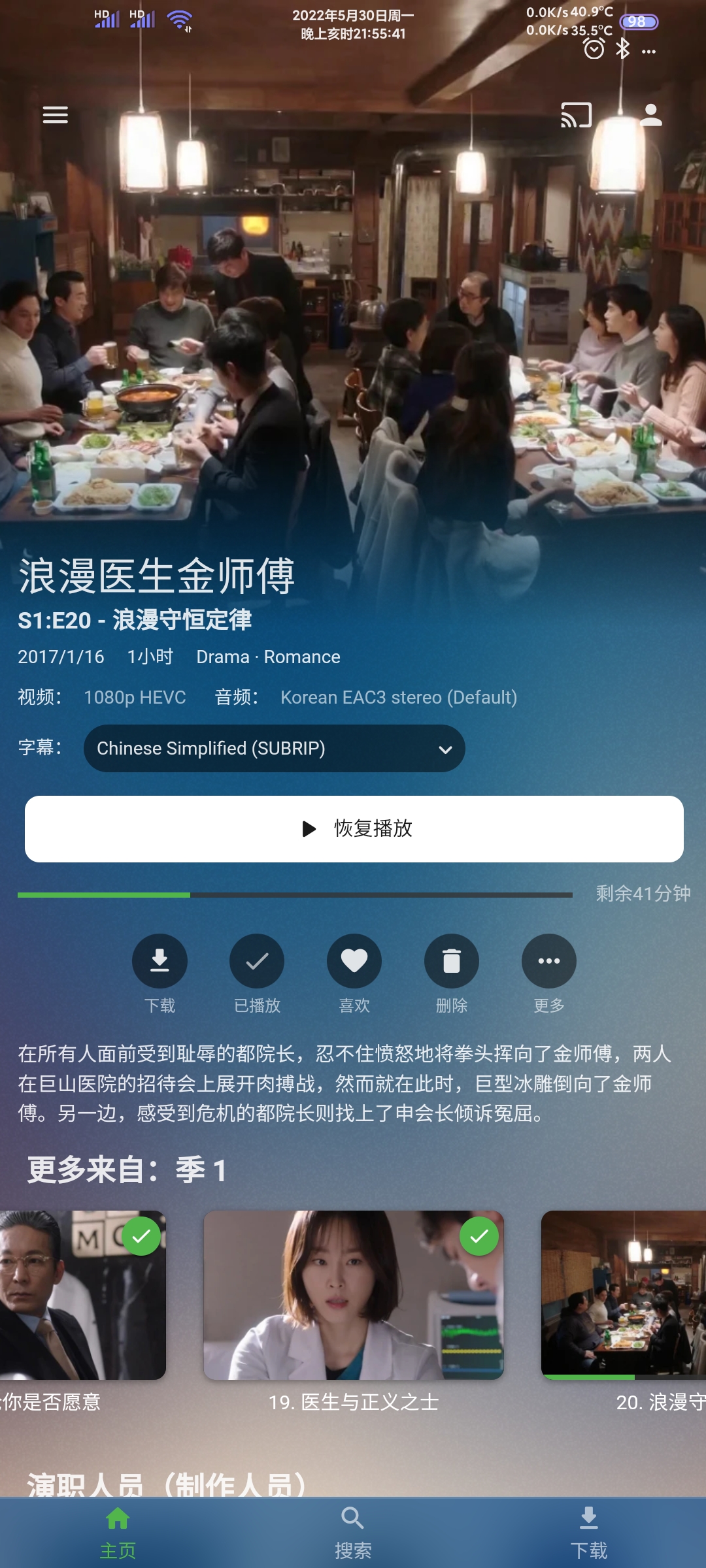Mark episode as favorite with 喜欢
Screen dimensions: 706x1568
click(x=354, y=961)
